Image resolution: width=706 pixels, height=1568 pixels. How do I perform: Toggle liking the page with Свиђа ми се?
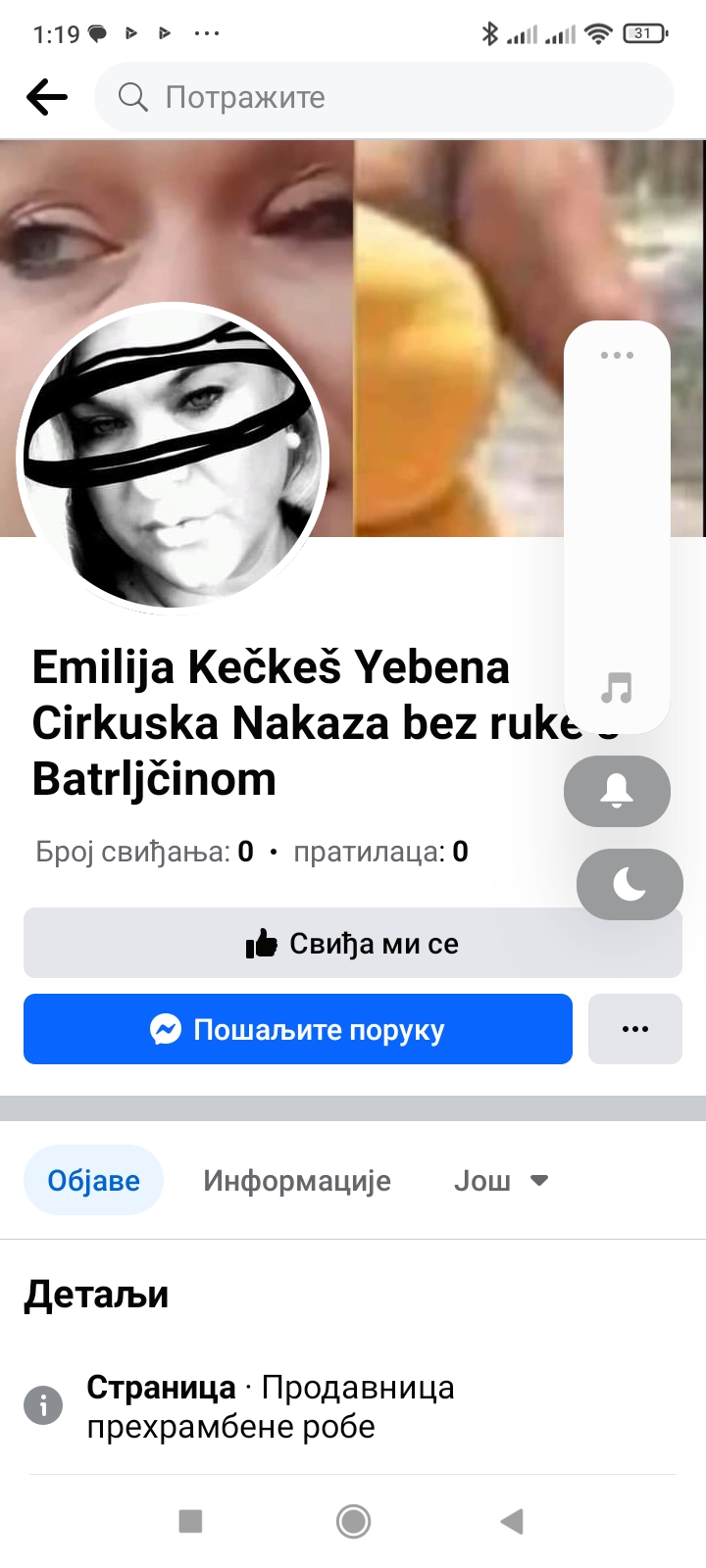353,943
